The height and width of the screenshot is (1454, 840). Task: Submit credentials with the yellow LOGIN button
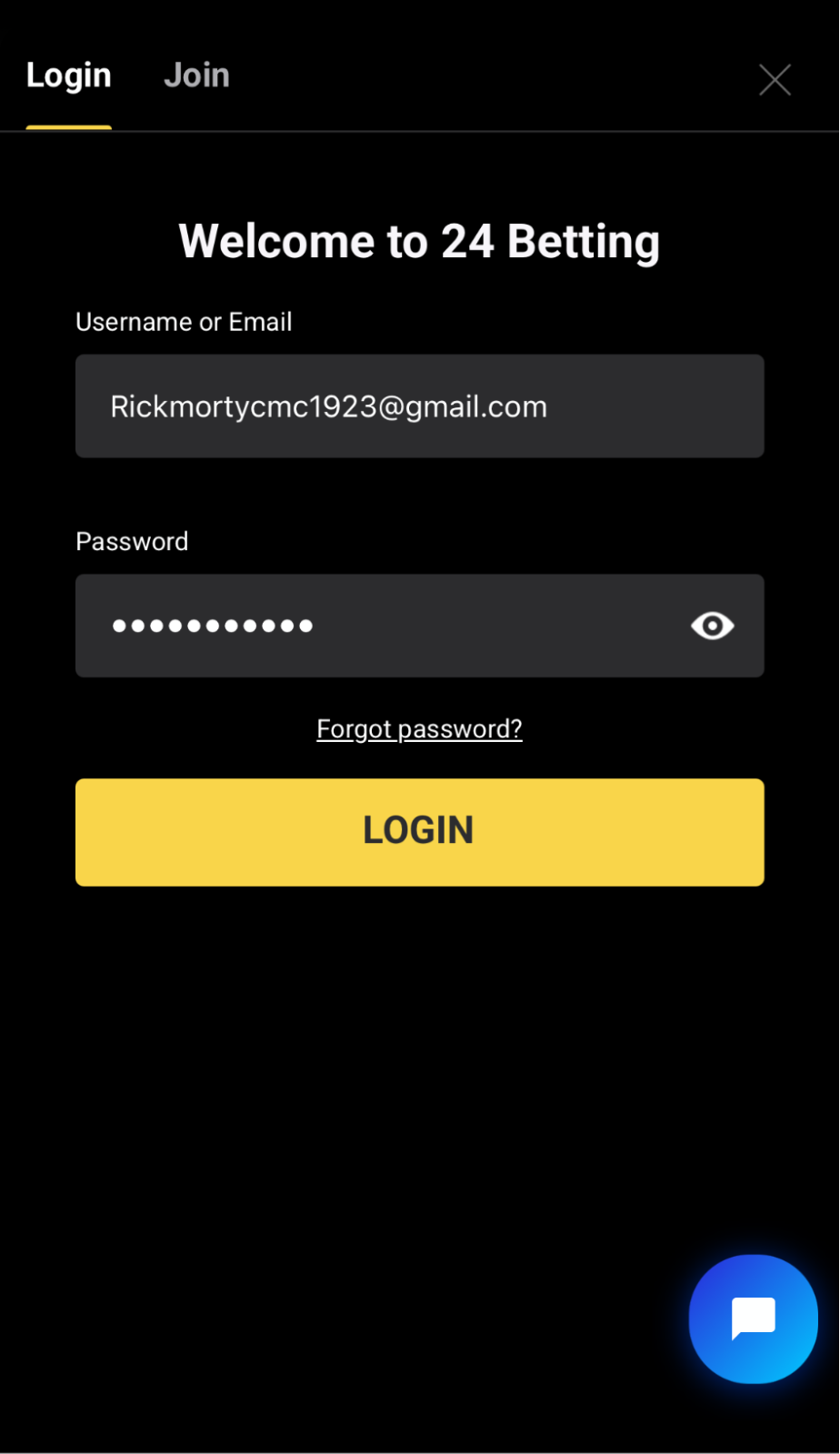(419, 831)
